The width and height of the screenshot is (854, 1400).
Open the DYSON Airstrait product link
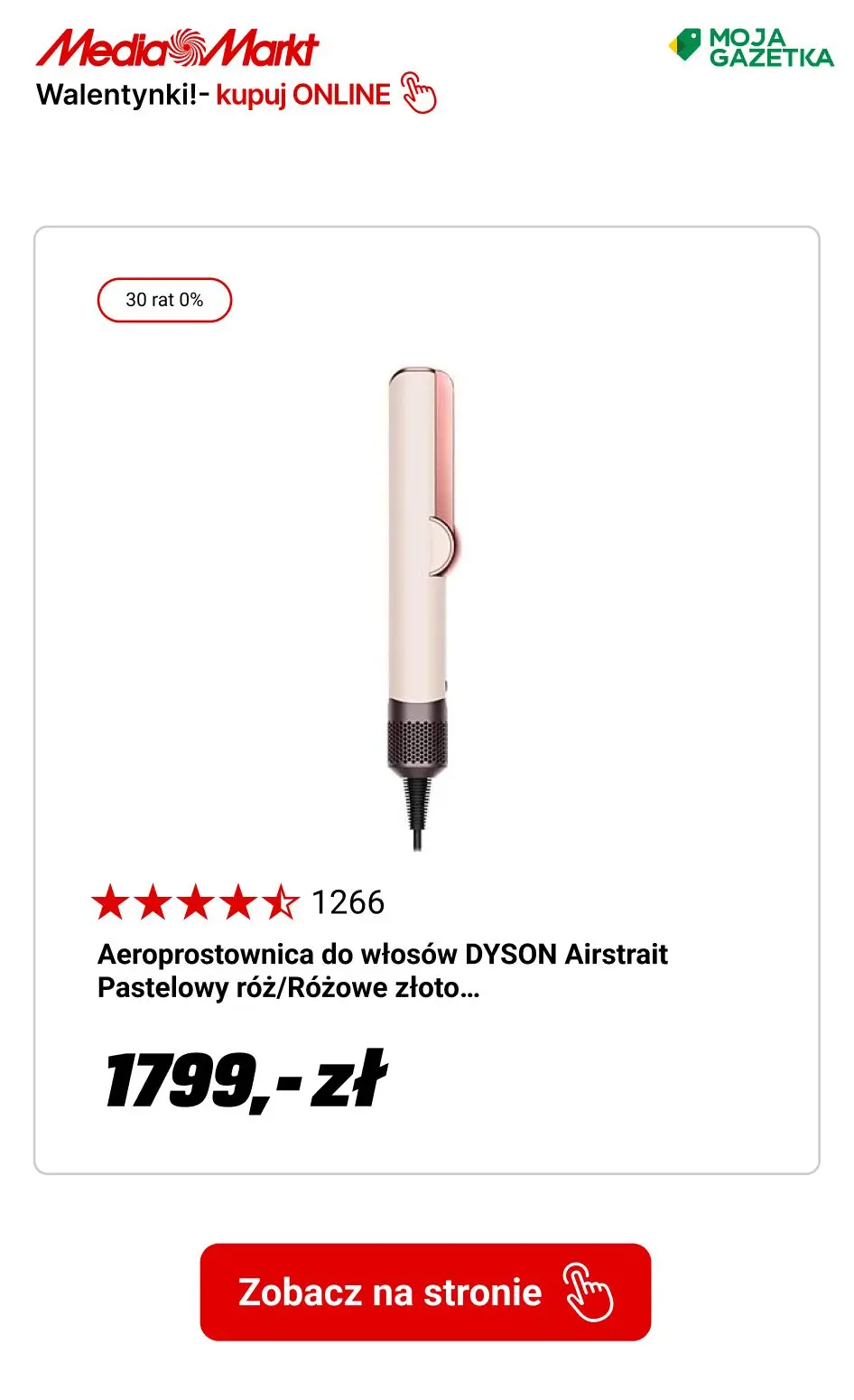pyautogui.click(x=382, y=954)
